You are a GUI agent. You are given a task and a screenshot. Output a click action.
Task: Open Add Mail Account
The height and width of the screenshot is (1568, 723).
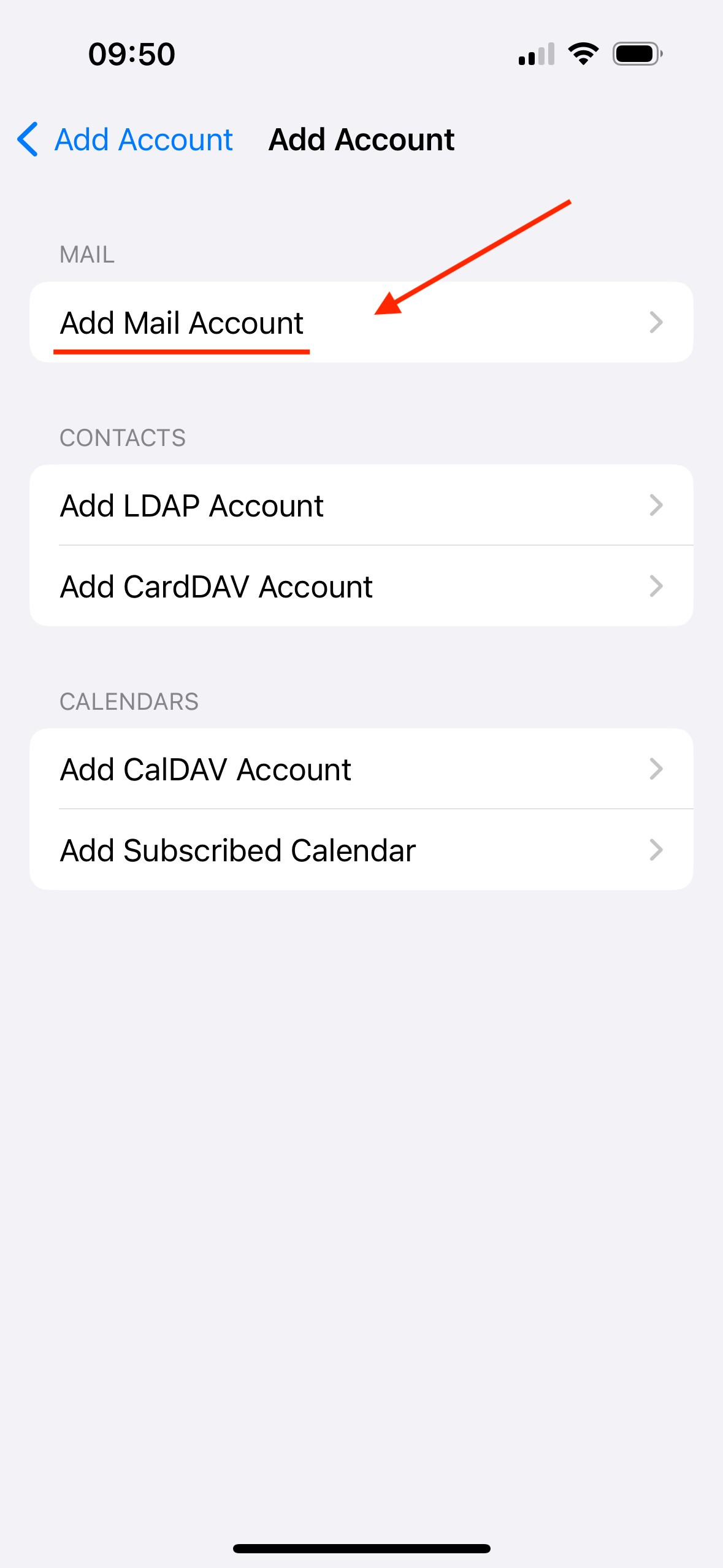coord(361,323)
